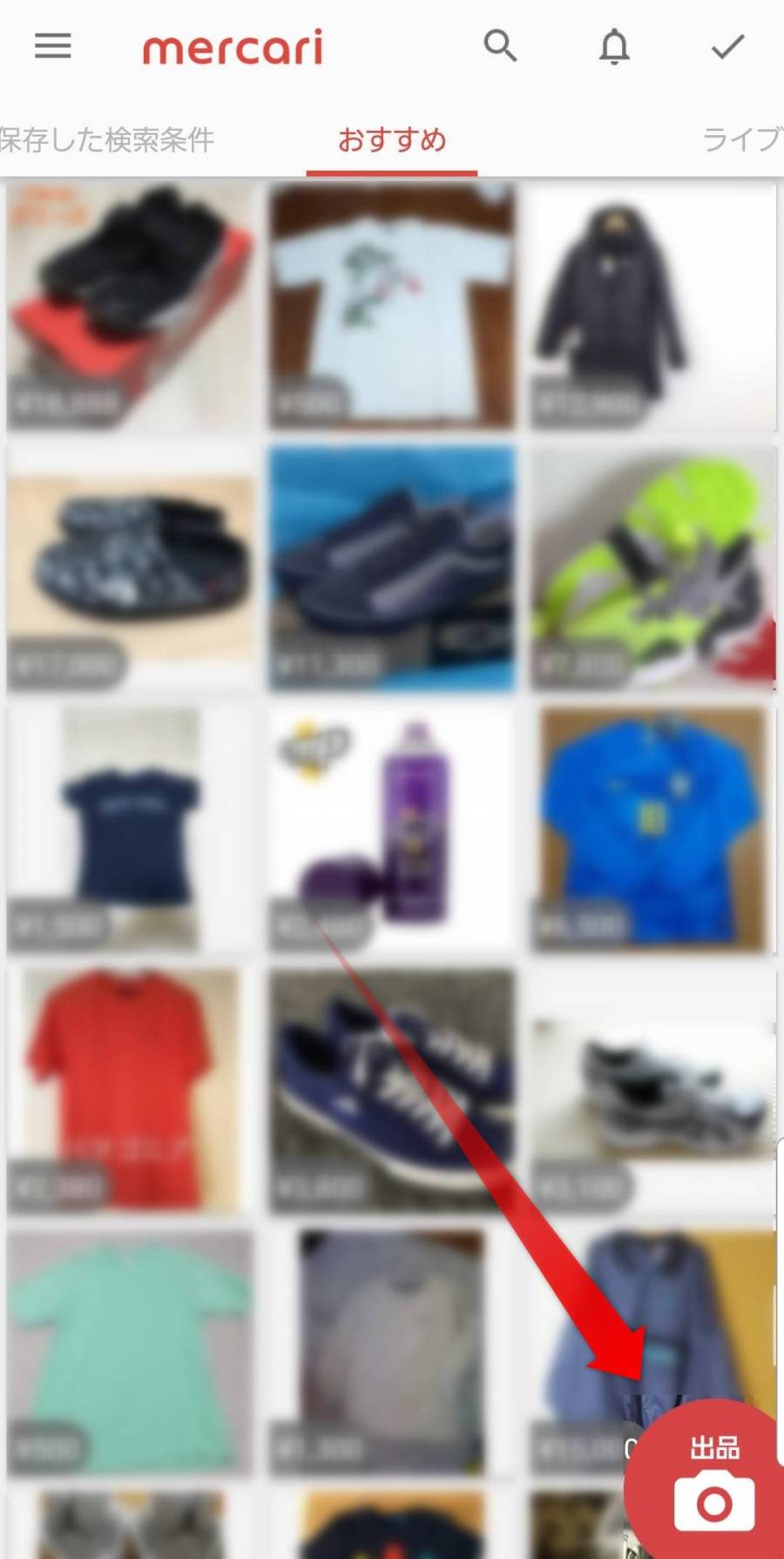Open the black sneakers on red box listing

pos(131,305)
